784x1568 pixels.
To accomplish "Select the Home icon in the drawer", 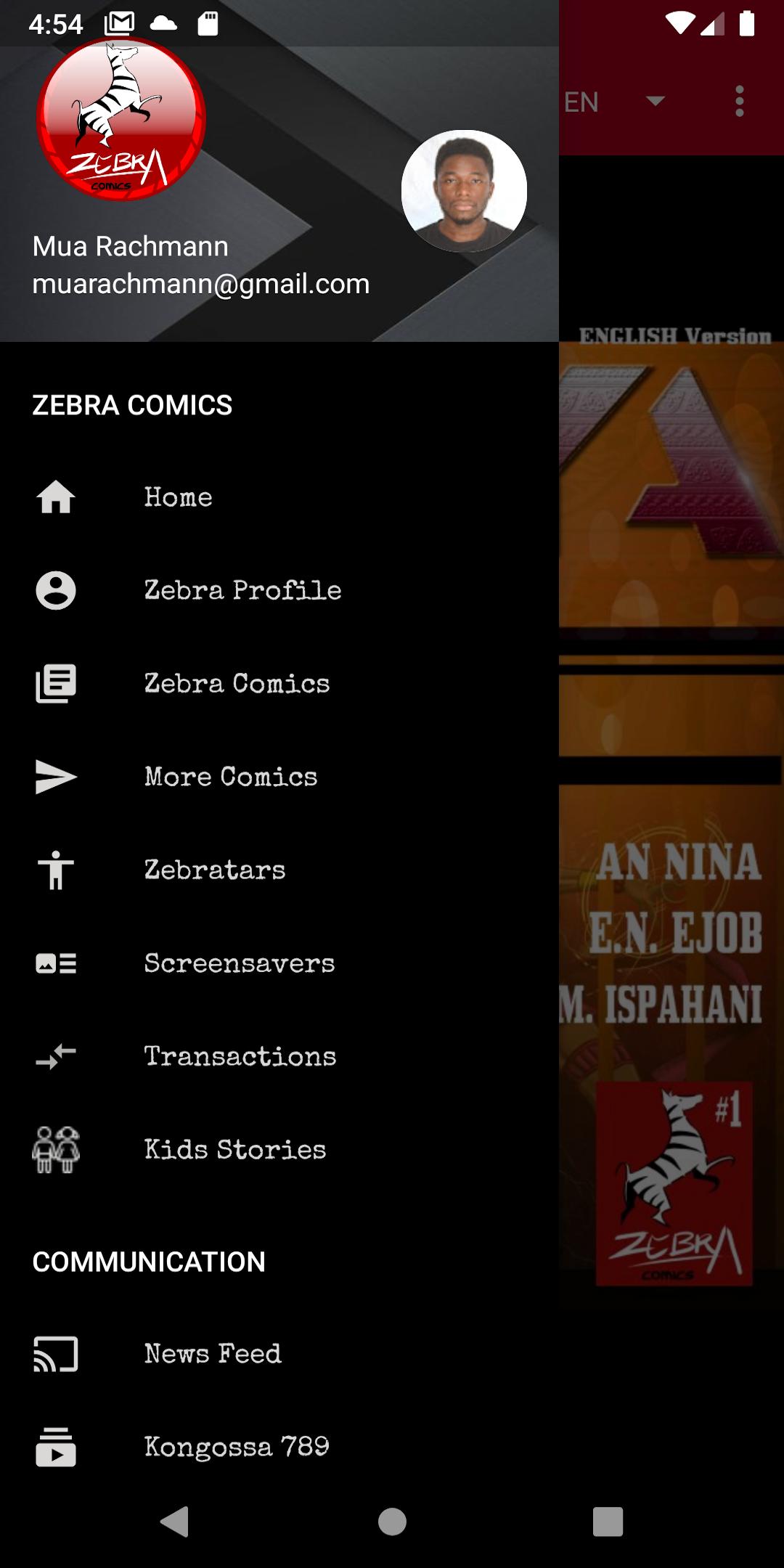I will click(x=55, y=497).
